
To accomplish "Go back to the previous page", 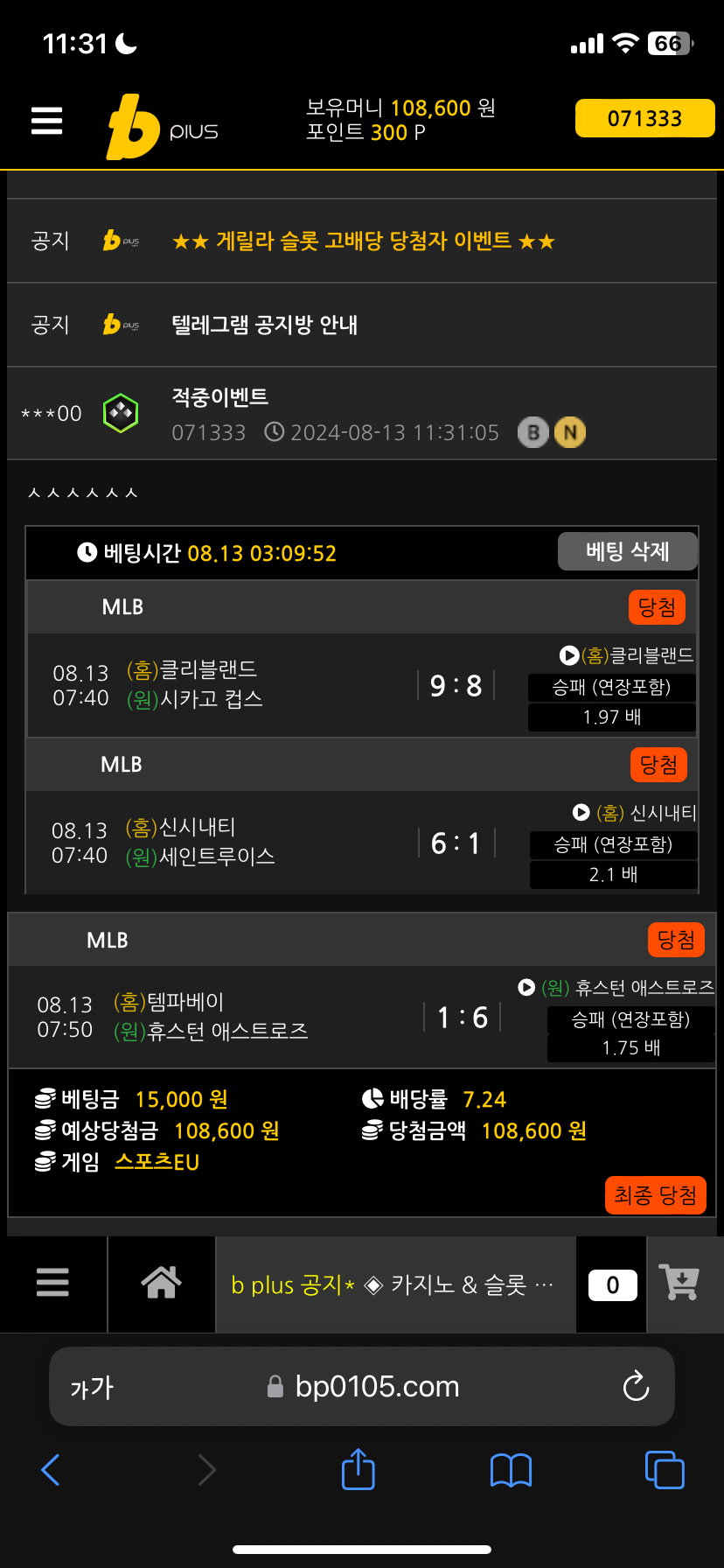I will pos(51,1469).
